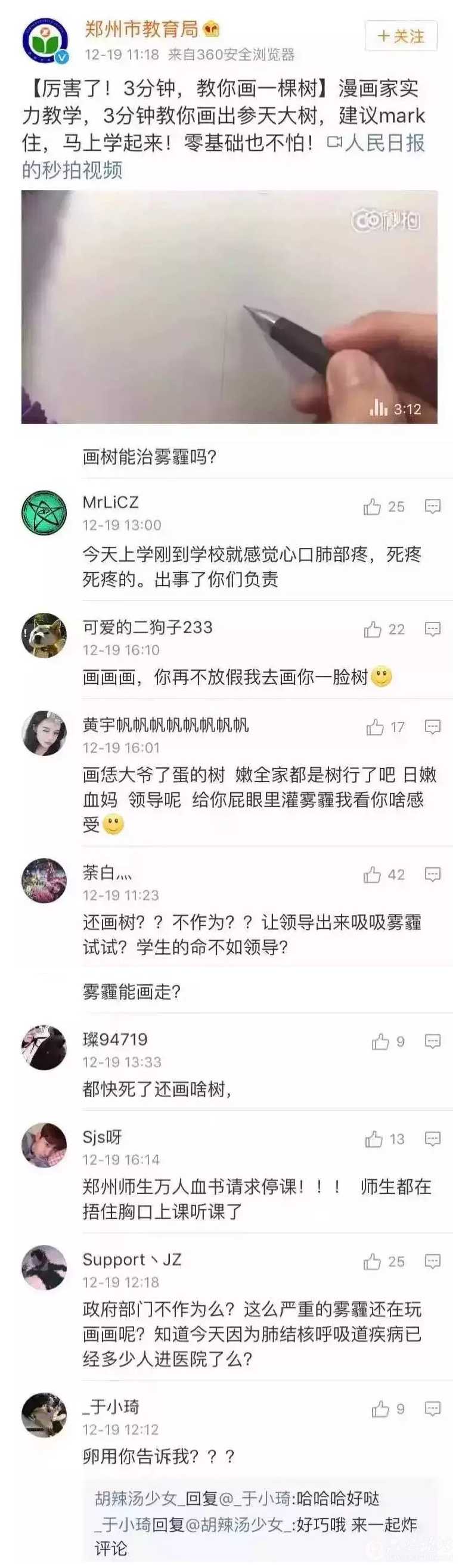The image size is (459, 1568).
Task: Follow 郑州市教育局 with the 关注 button
Action: [x=401, y=36]
